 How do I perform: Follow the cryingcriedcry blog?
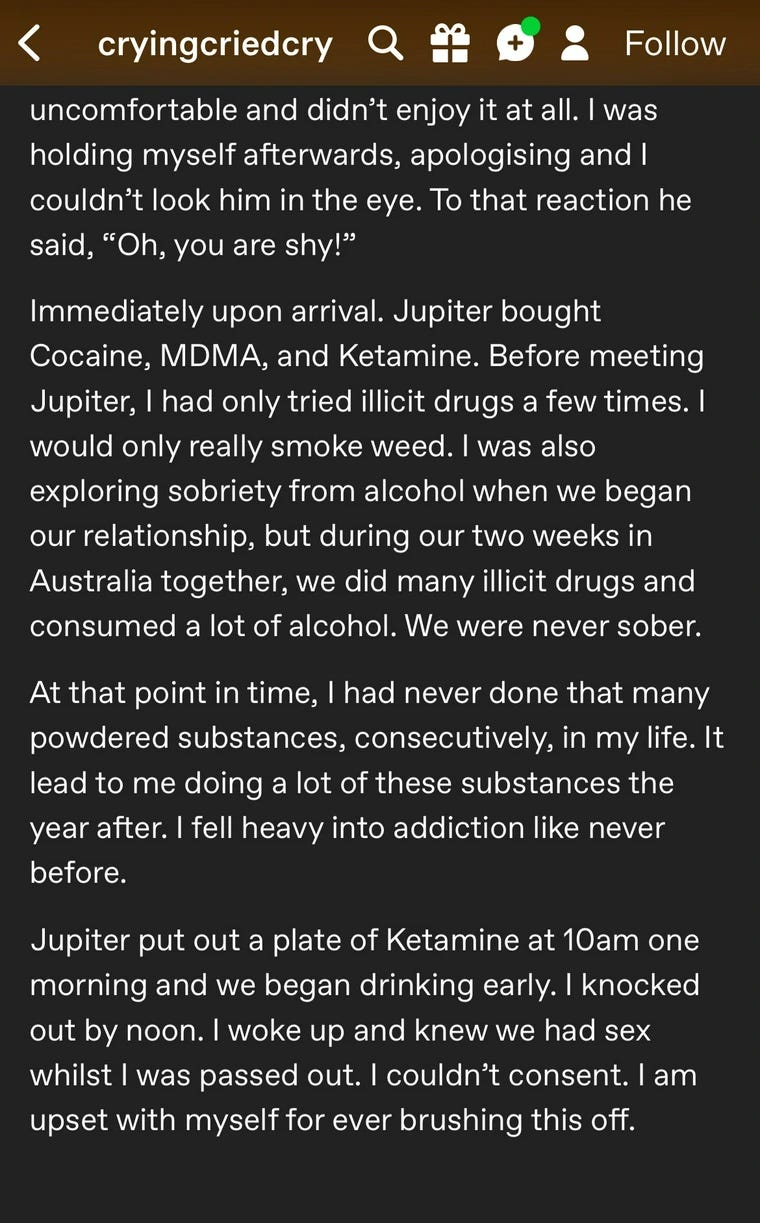click(x=675, y=43)
